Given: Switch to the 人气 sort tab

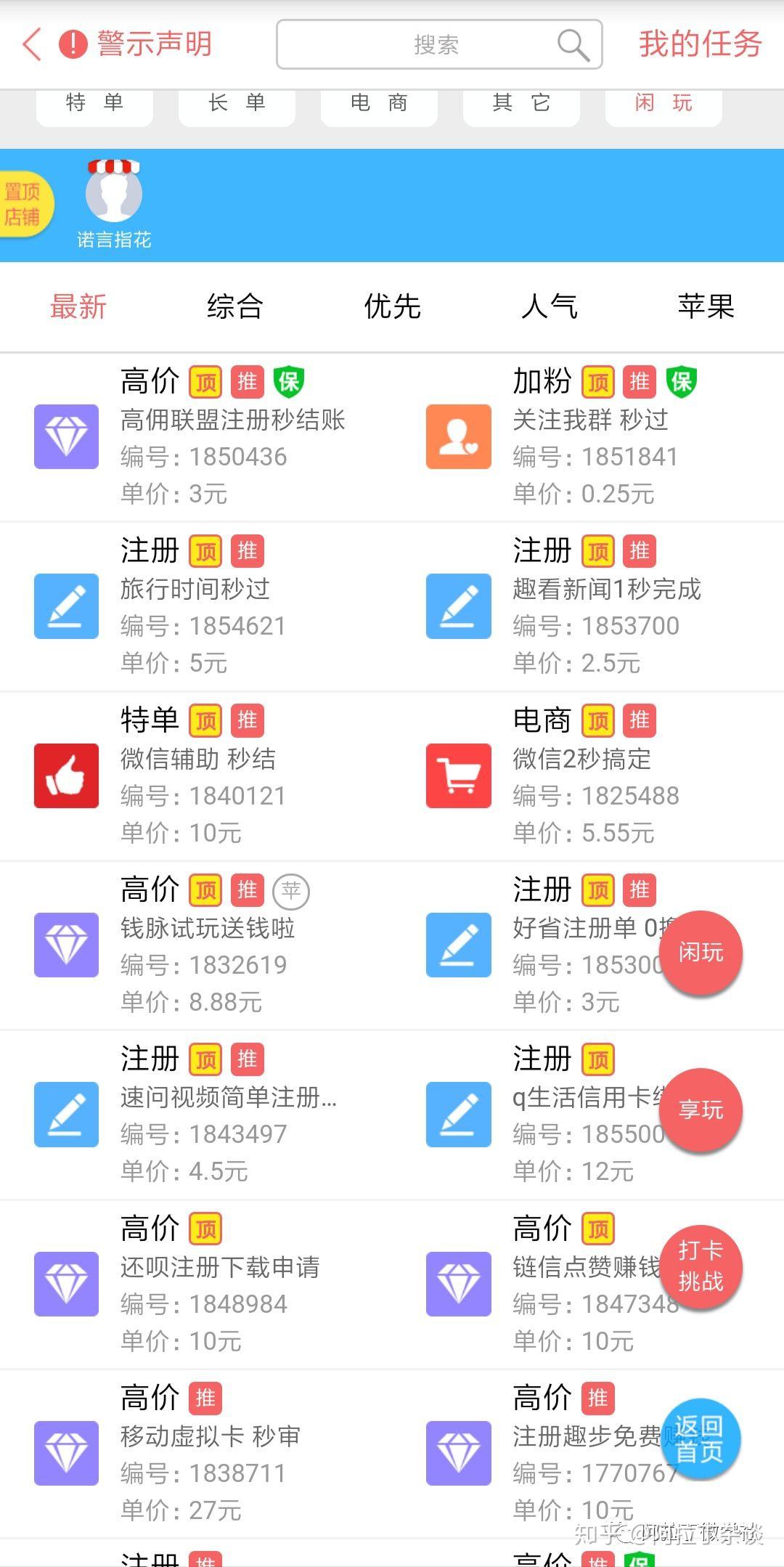Looking at the screenshot, I should coord(549,306).
